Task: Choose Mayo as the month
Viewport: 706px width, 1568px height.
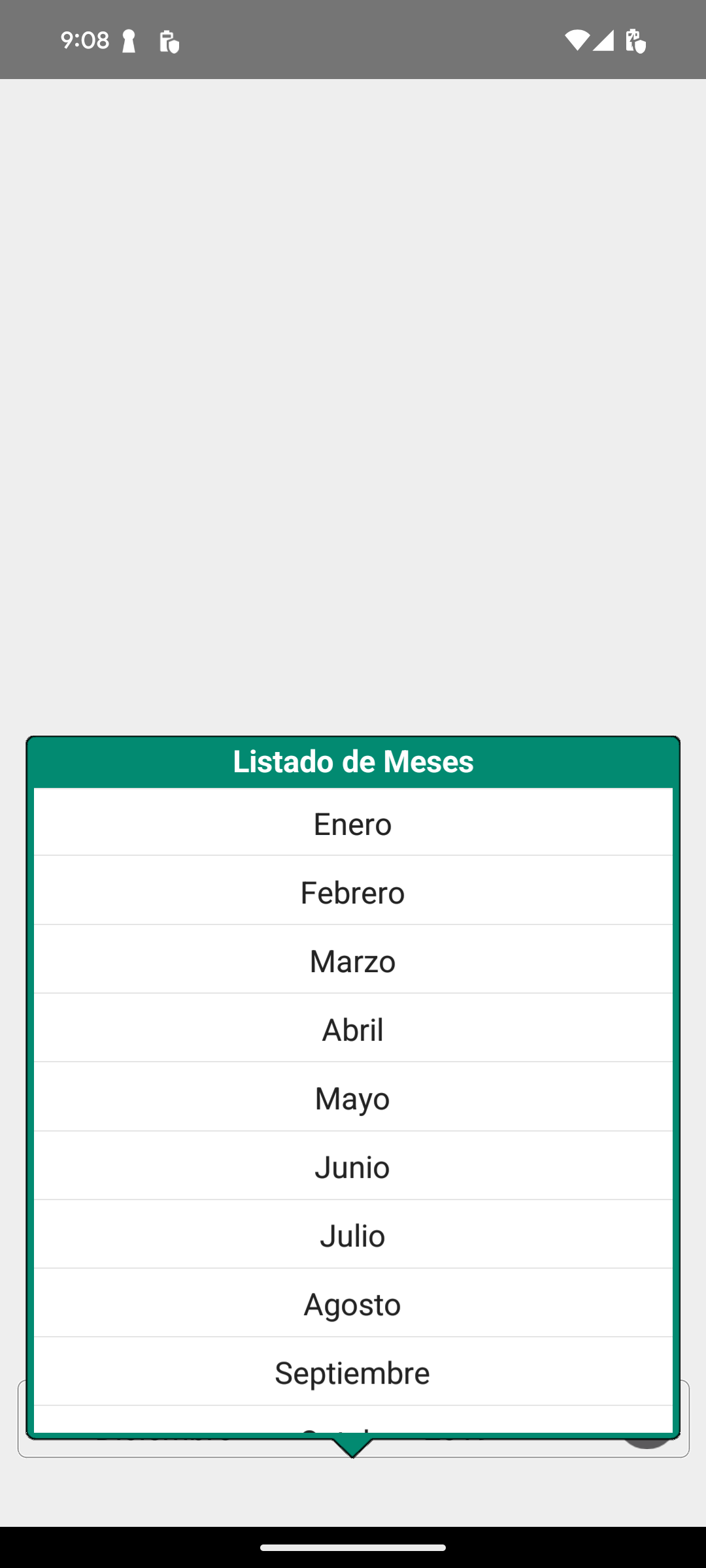Action: (353, 1098)
